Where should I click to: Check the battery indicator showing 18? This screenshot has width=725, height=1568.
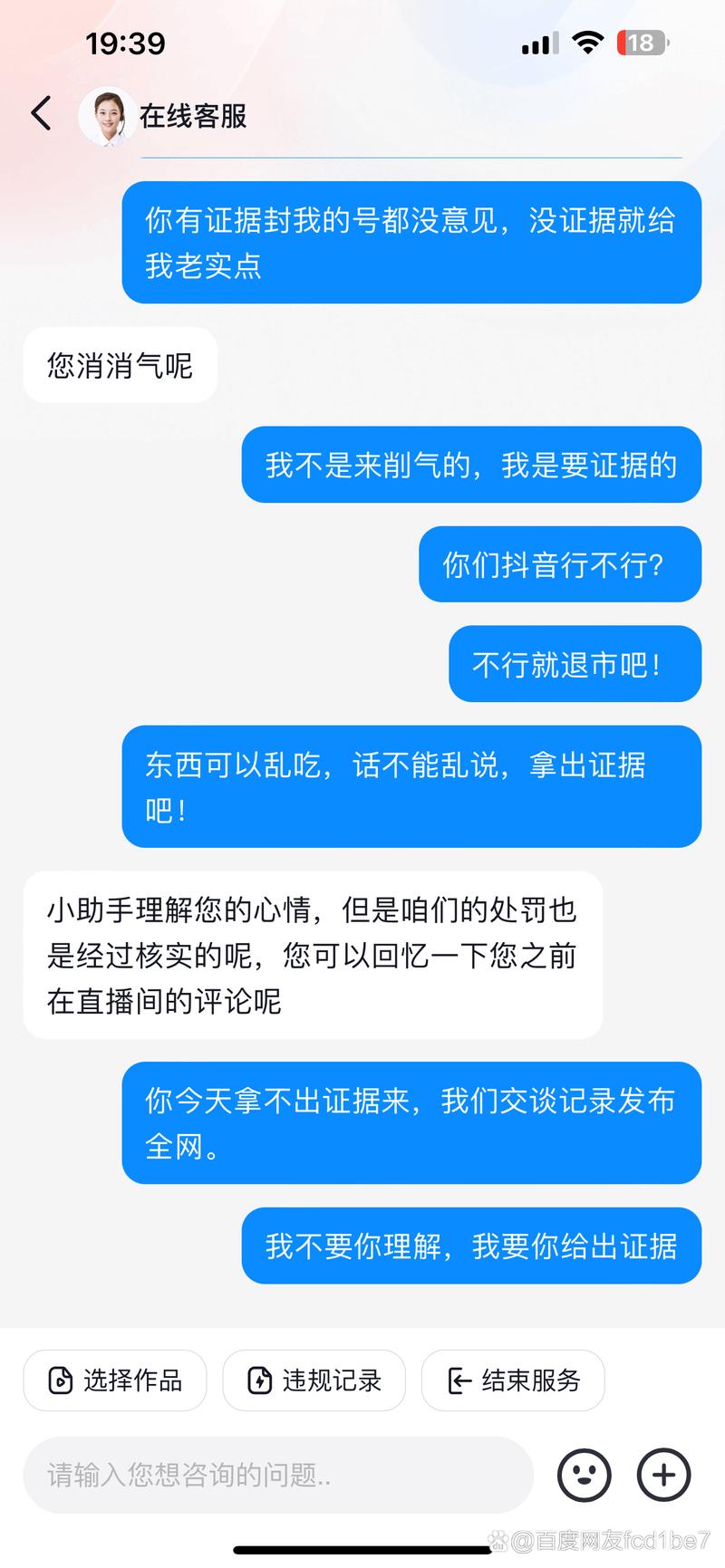click(641, 43)
